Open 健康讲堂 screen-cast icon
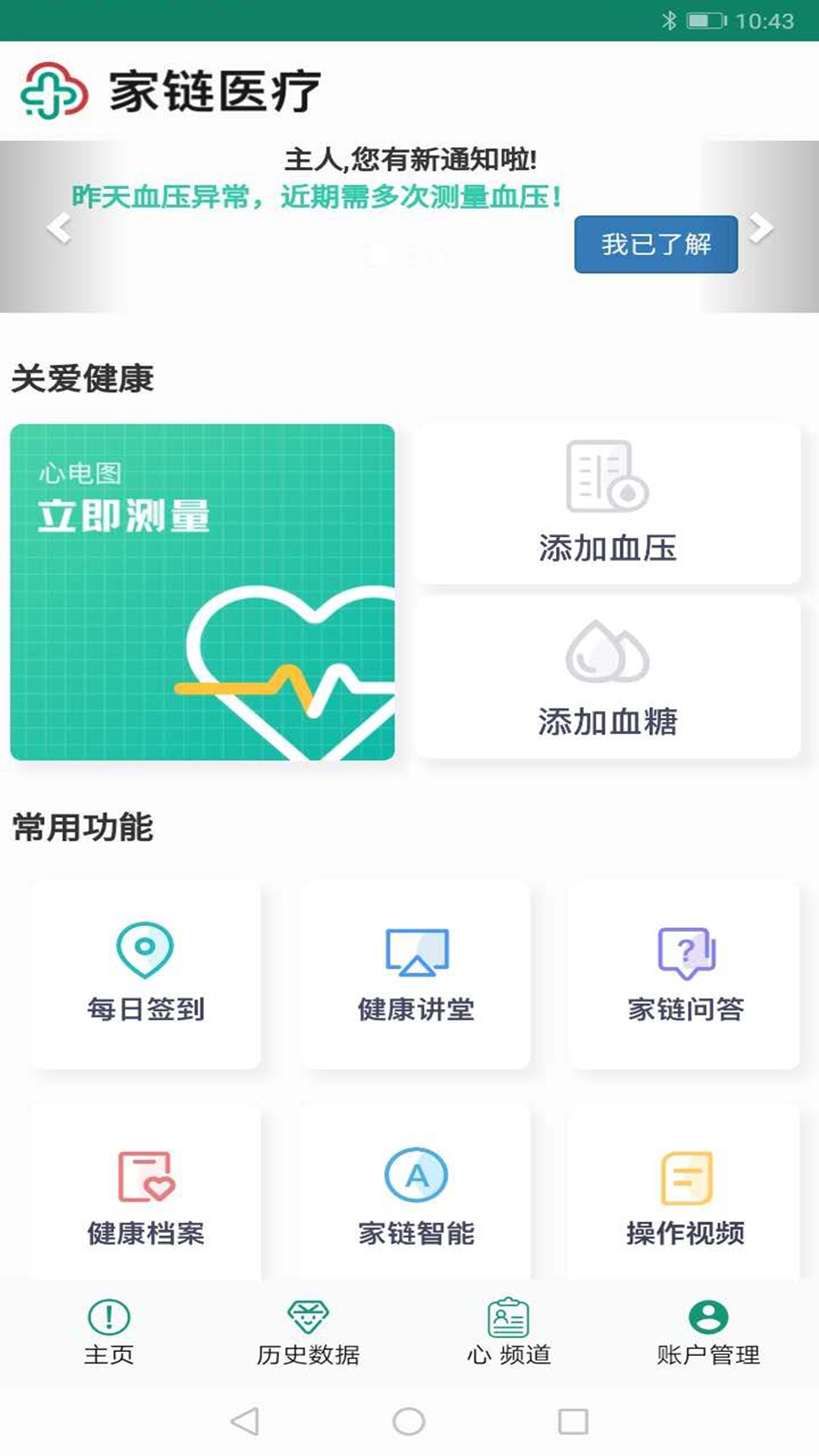The height and width of the screenshot is (1456, 819). [x=415, y=947]
